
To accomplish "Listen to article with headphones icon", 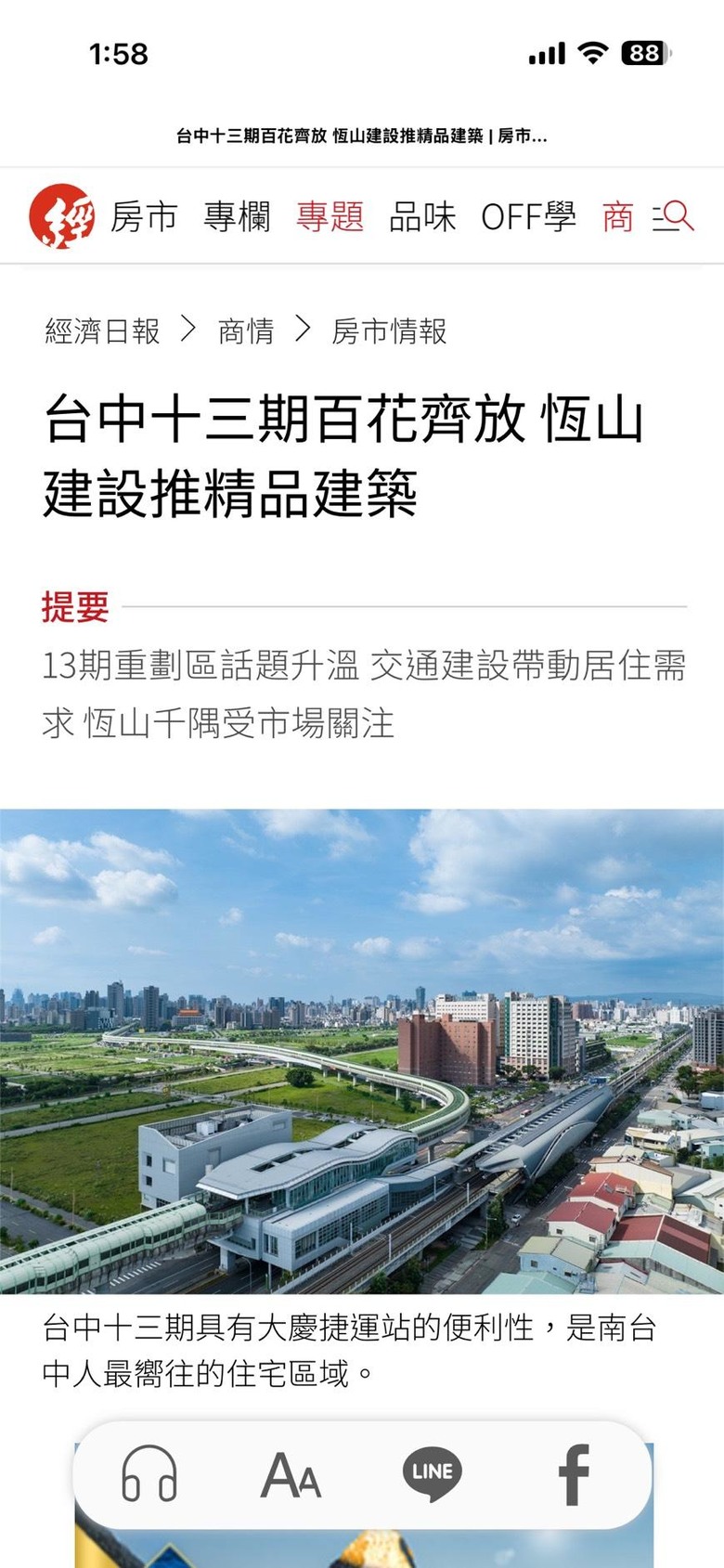I will click(149, 1473).
